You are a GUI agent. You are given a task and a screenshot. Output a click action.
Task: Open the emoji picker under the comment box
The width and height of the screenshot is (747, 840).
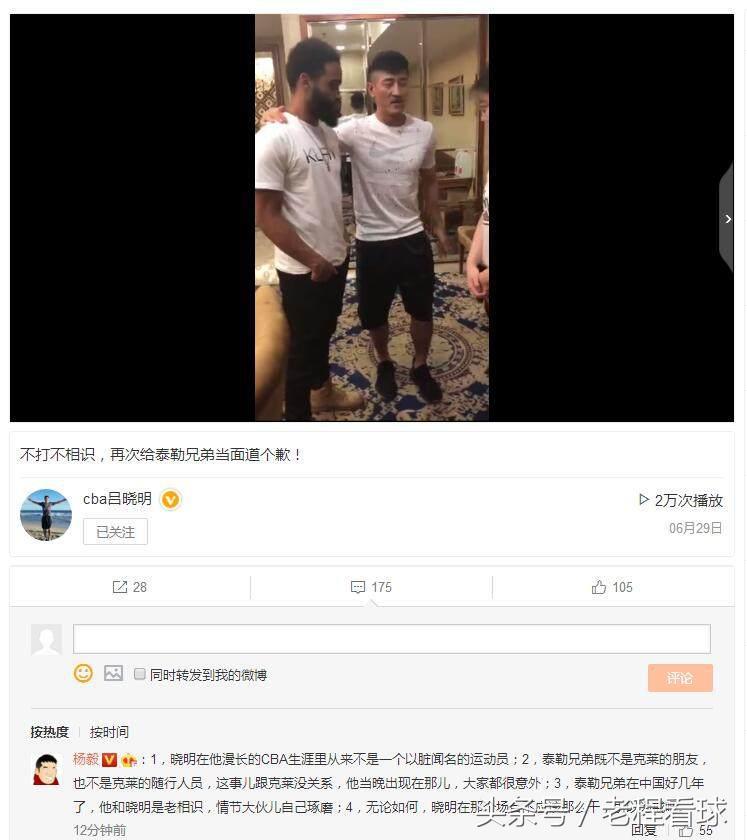[x=83, y=673]
